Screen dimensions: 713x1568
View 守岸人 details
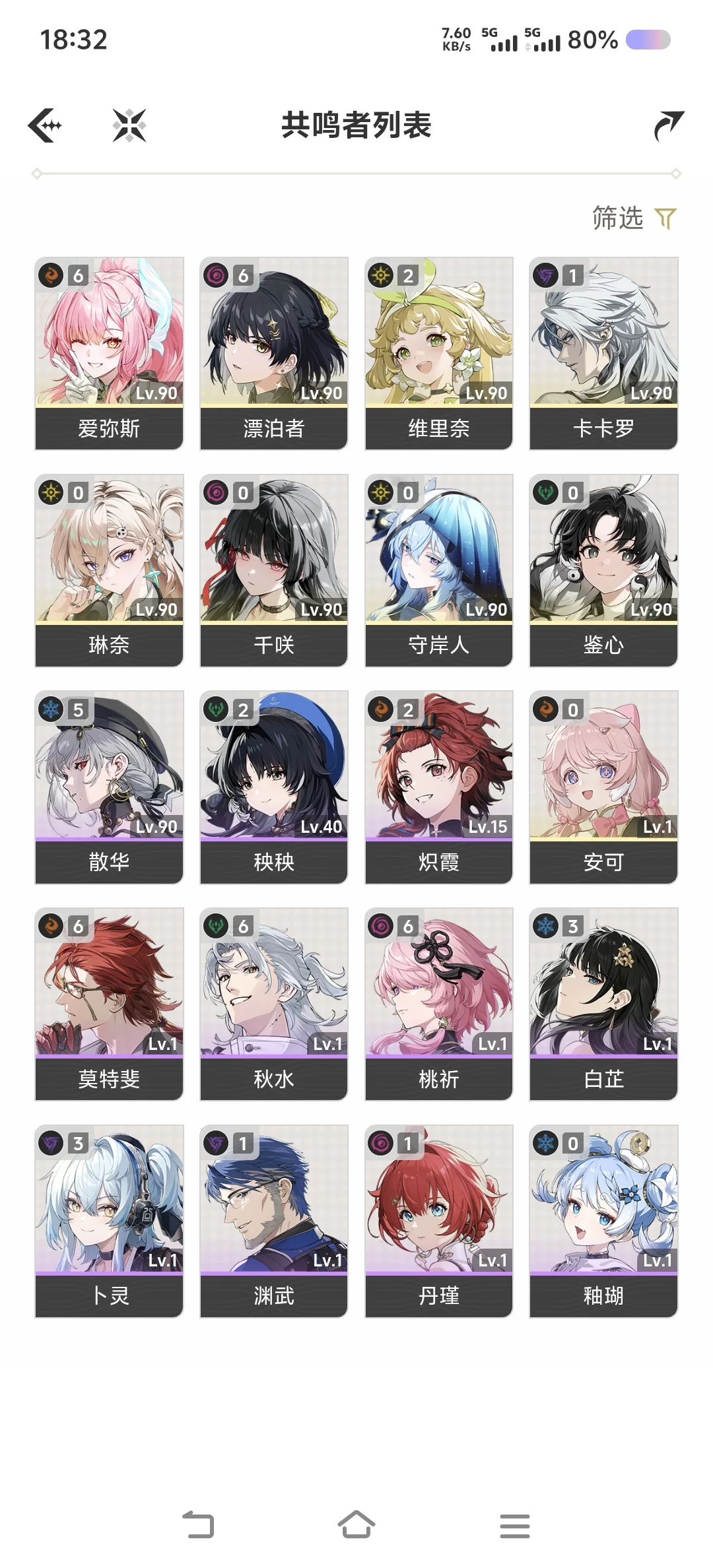(439, 570)
